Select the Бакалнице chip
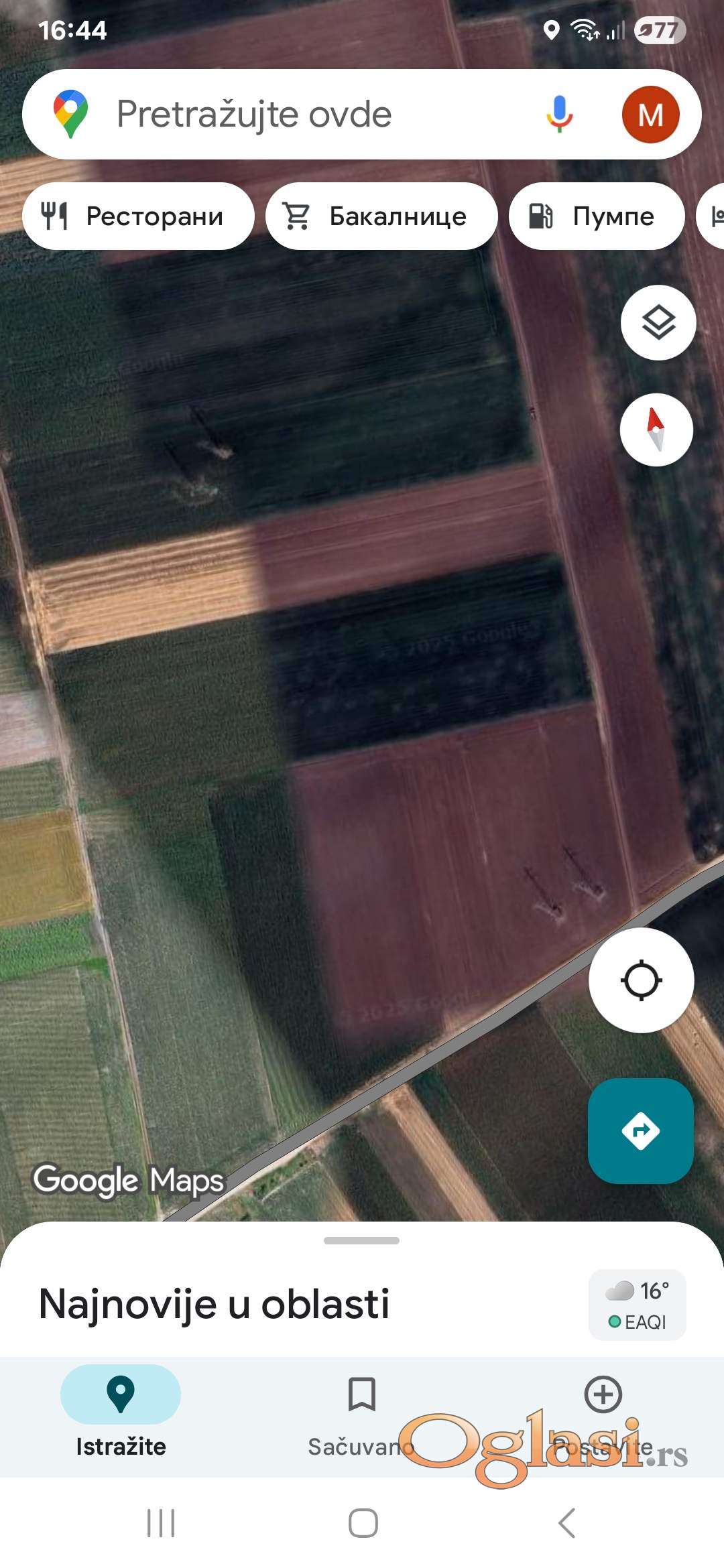 coord(381,216)
